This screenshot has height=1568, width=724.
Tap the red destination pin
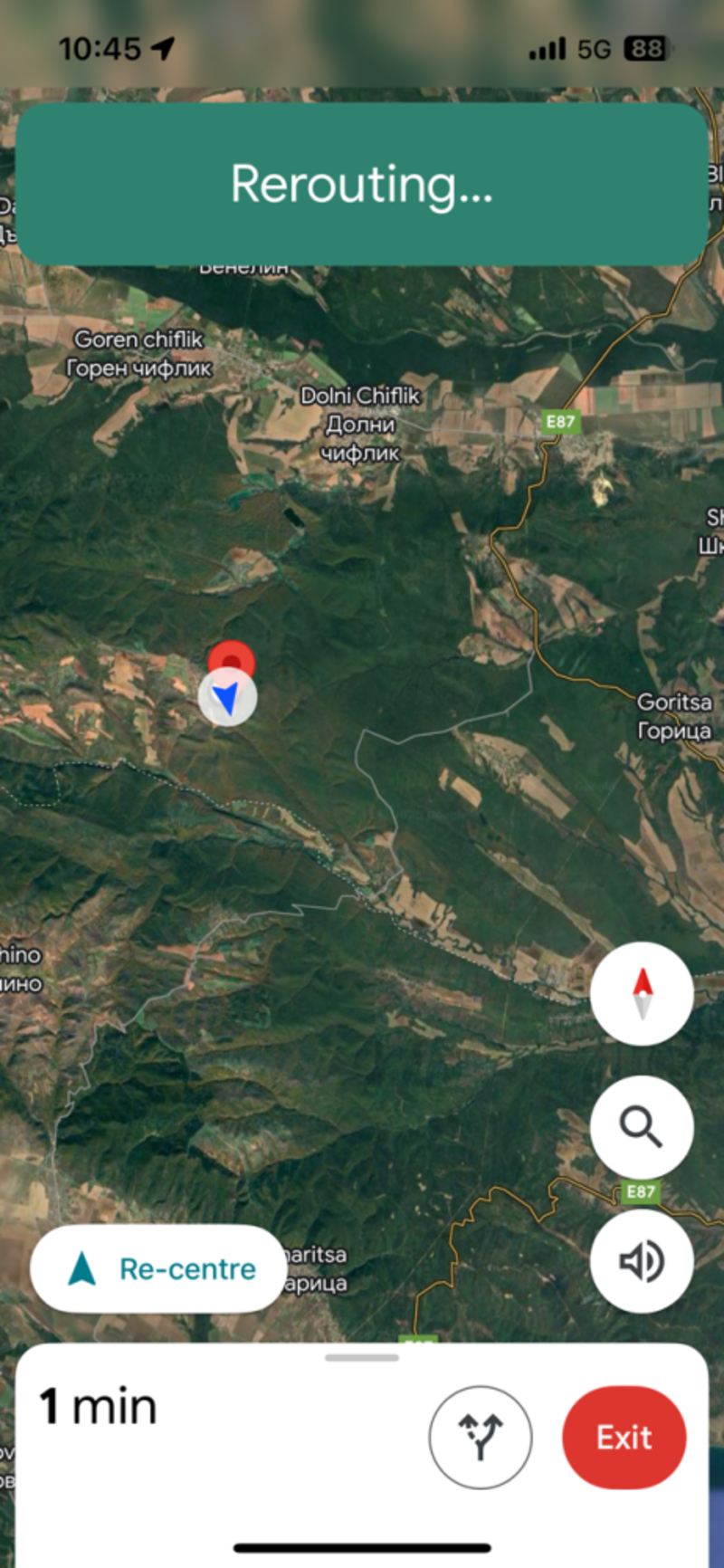(x=232, y=661)
